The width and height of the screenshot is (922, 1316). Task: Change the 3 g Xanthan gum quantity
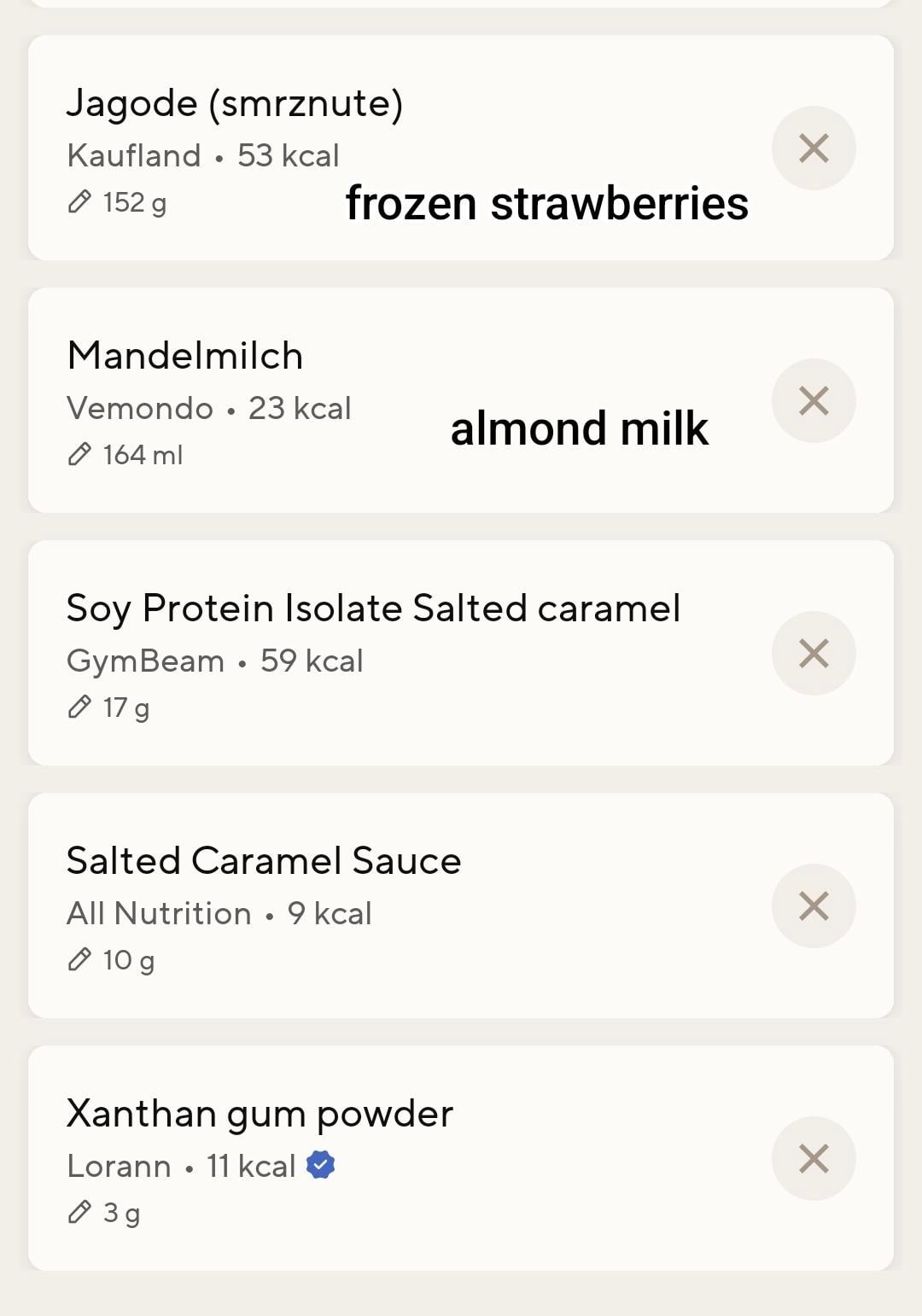[x=104, y=1214]
